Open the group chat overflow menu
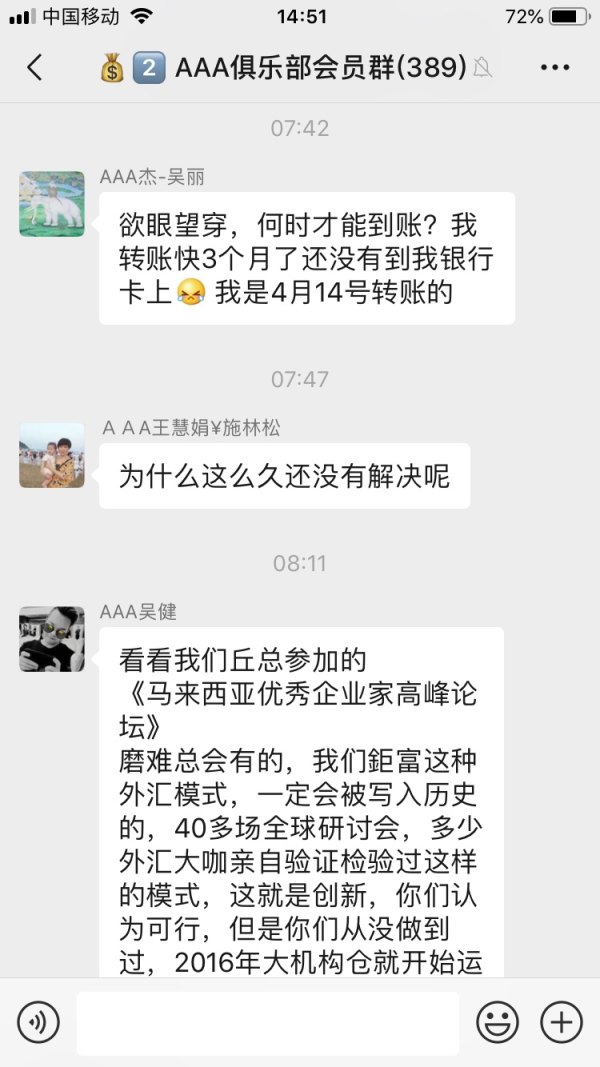This screenshot has height=1067, width=600. pyautogui.click(x=554, y=67)
